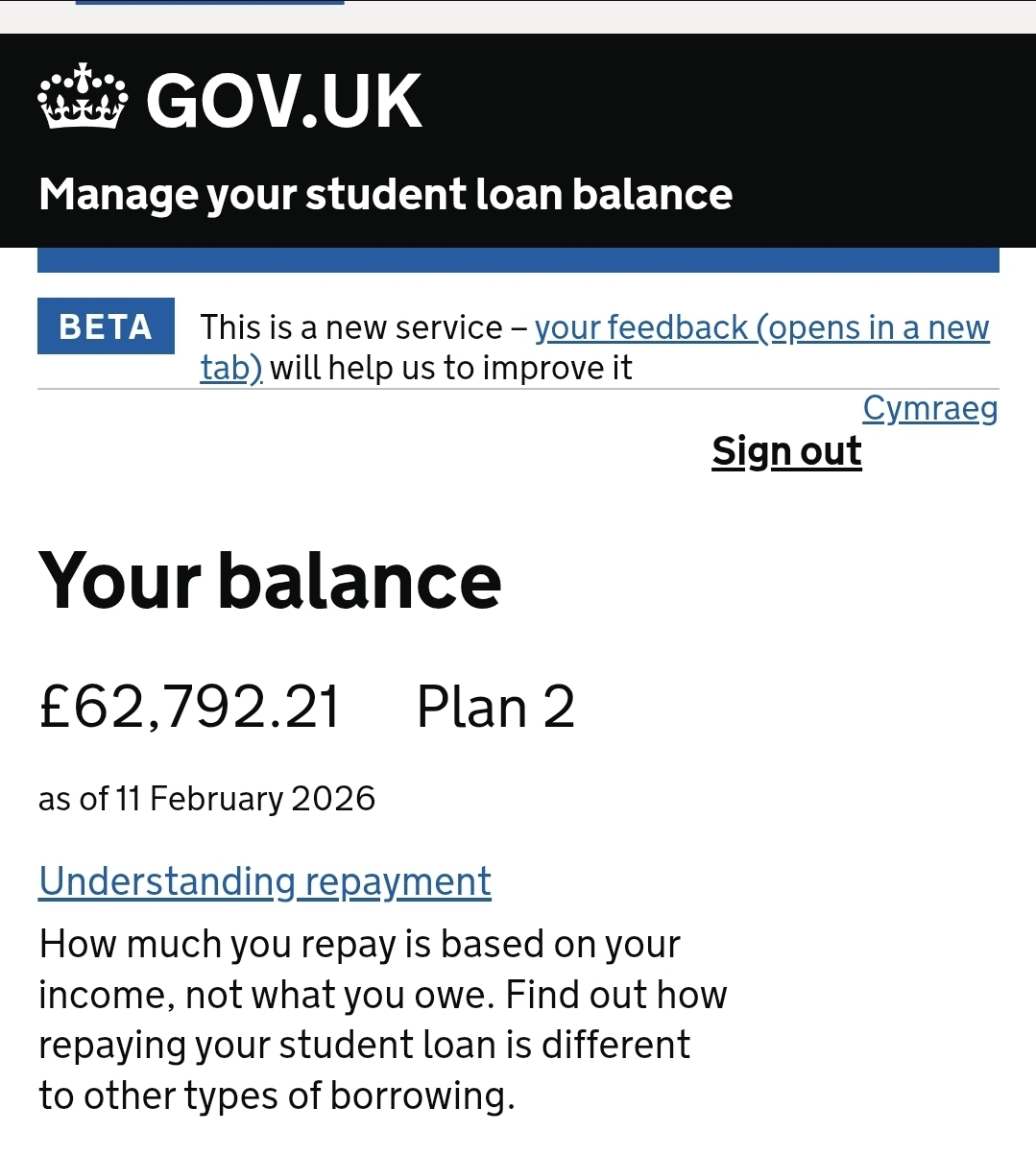Open the feedback link in the beta banner
Image resolution: width=1036 pixels, height=1156 pixels.
[760, 328]
